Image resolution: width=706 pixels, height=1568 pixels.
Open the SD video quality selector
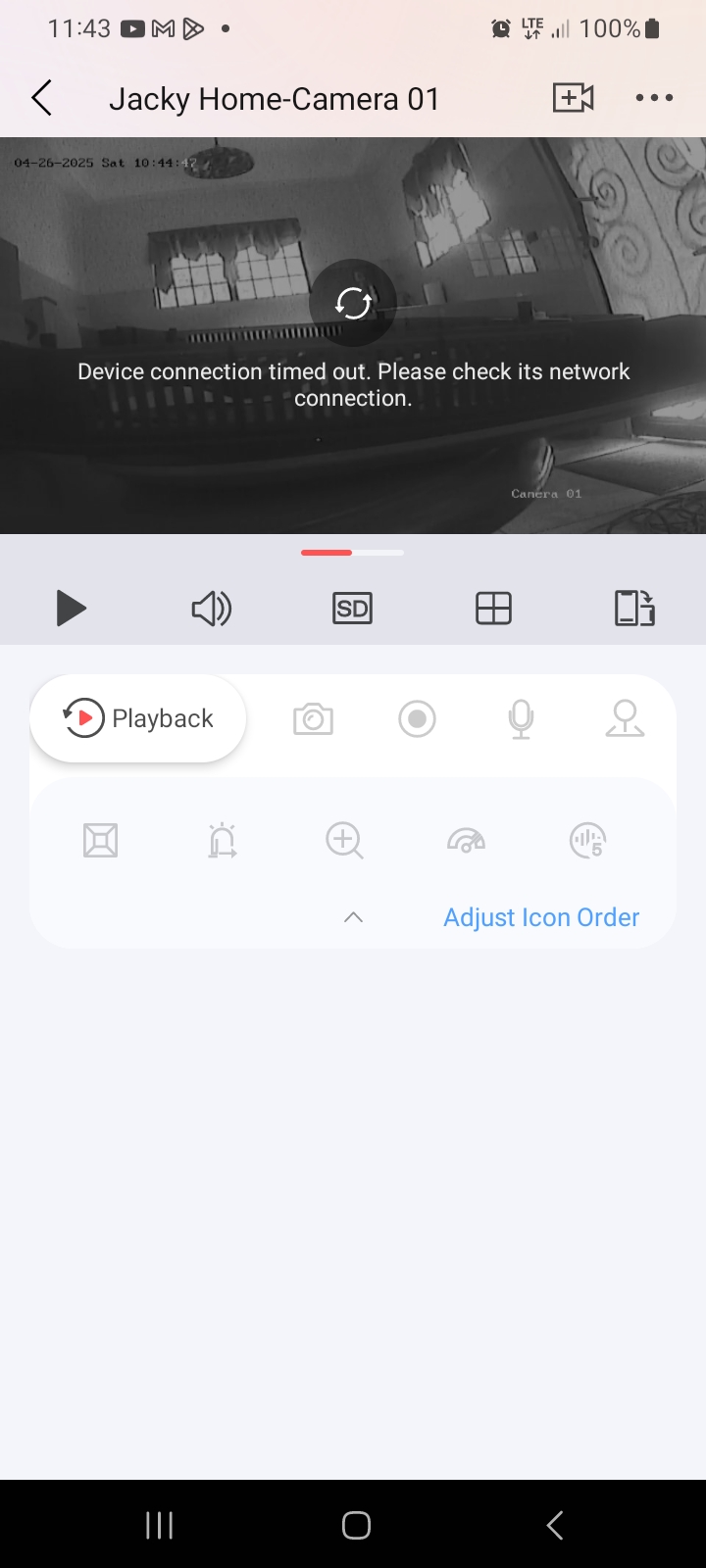pos(352,608)
